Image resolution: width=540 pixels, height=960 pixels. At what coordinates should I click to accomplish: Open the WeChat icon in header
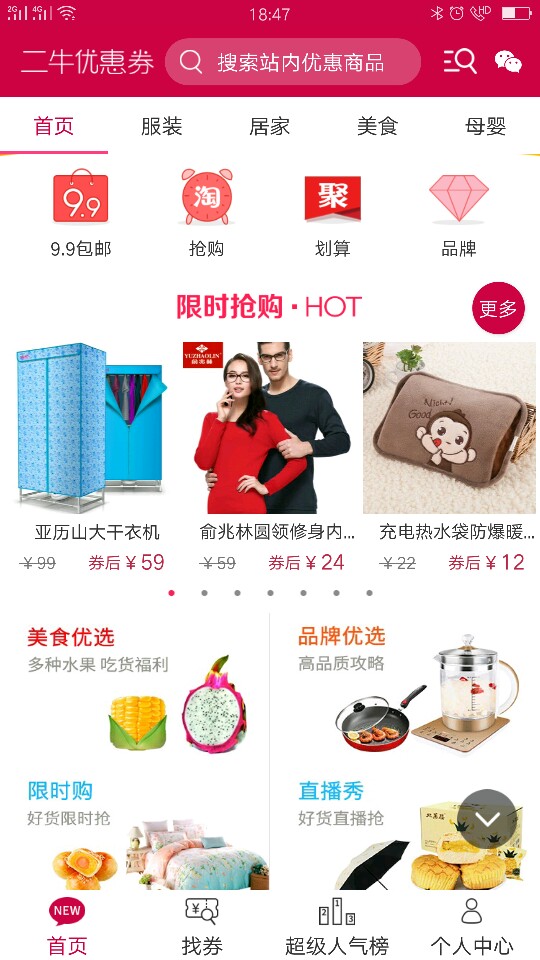[x=508, y=62]
